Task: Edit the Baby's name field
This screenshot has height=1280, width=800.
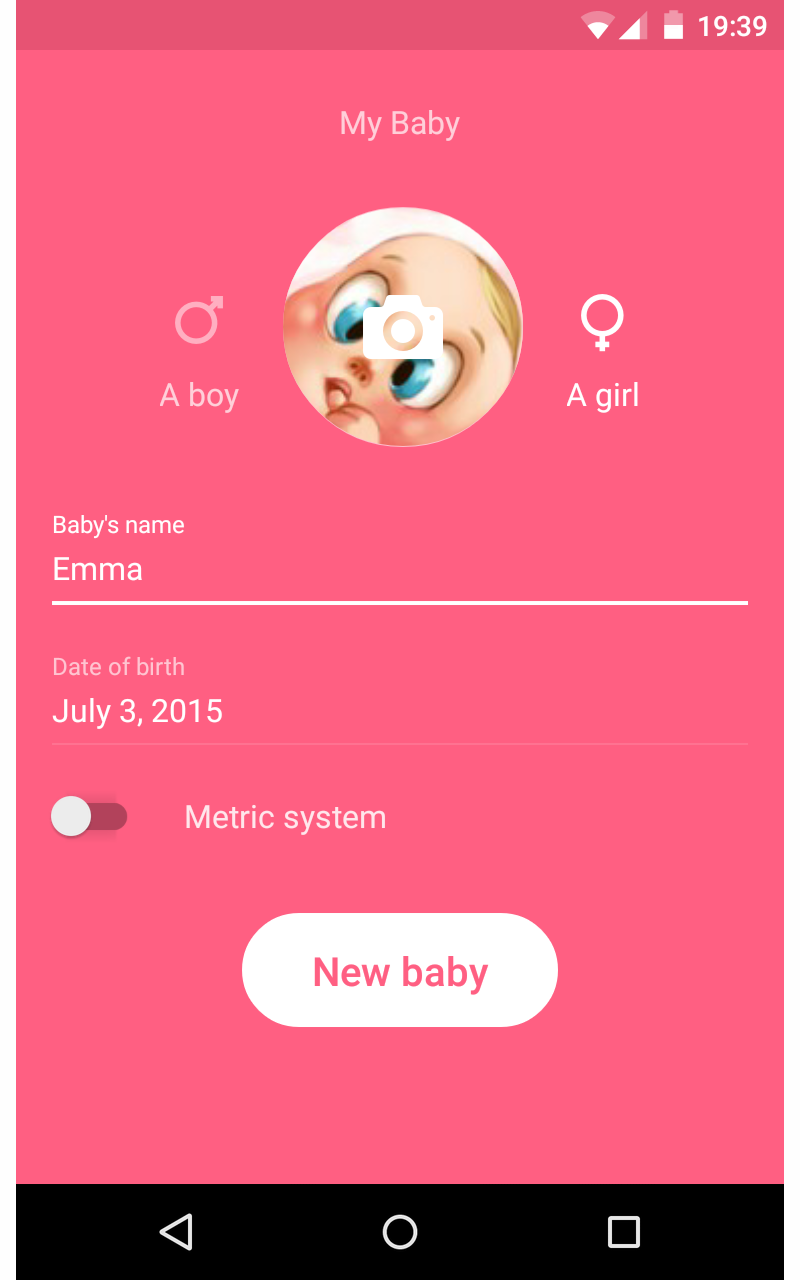Action: tap(398, 570)
